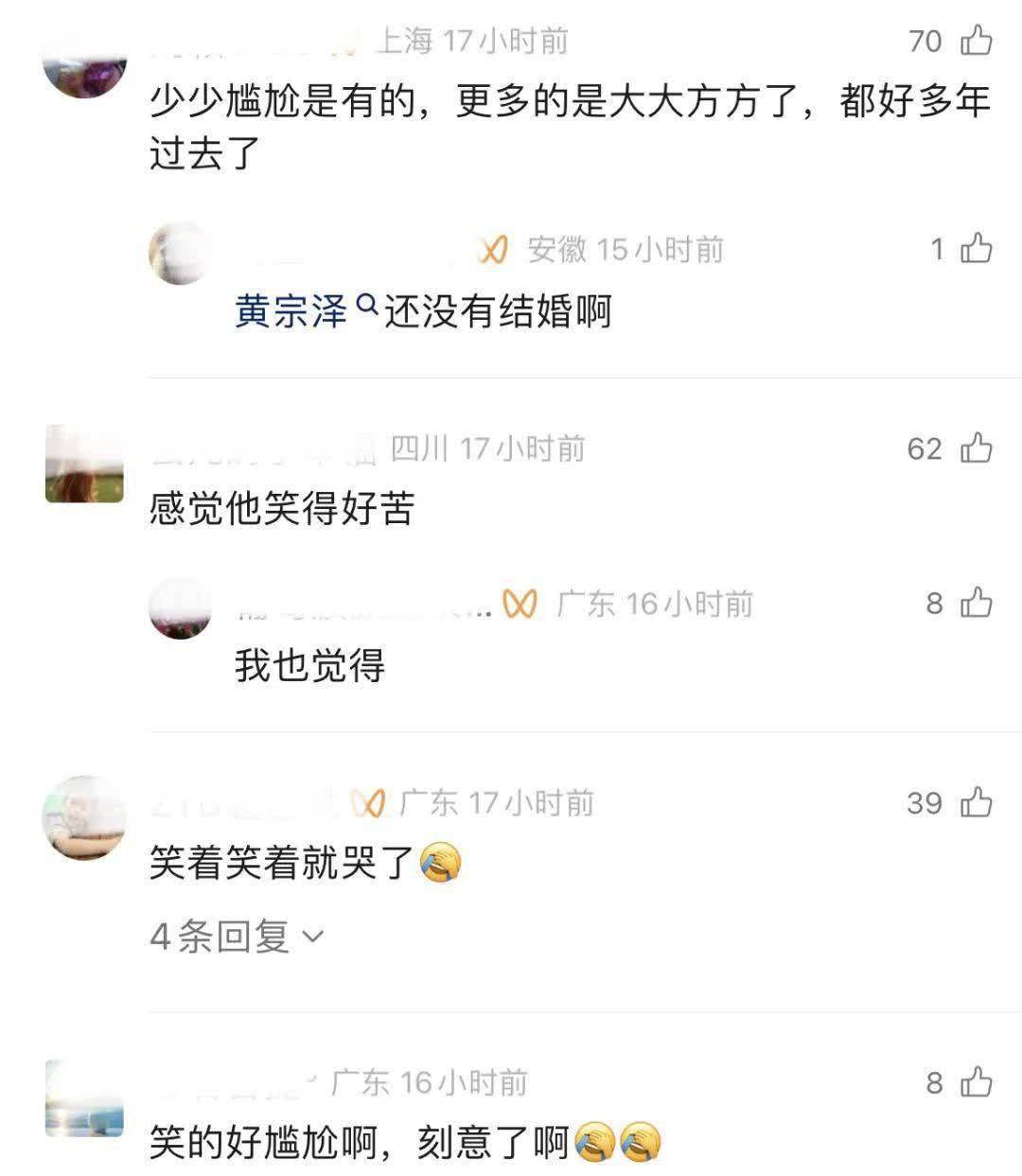Viewport: 1022px width, 1176px height.
Task: Open avatar of 我也觉得 replier
Action: coord(180,608)
